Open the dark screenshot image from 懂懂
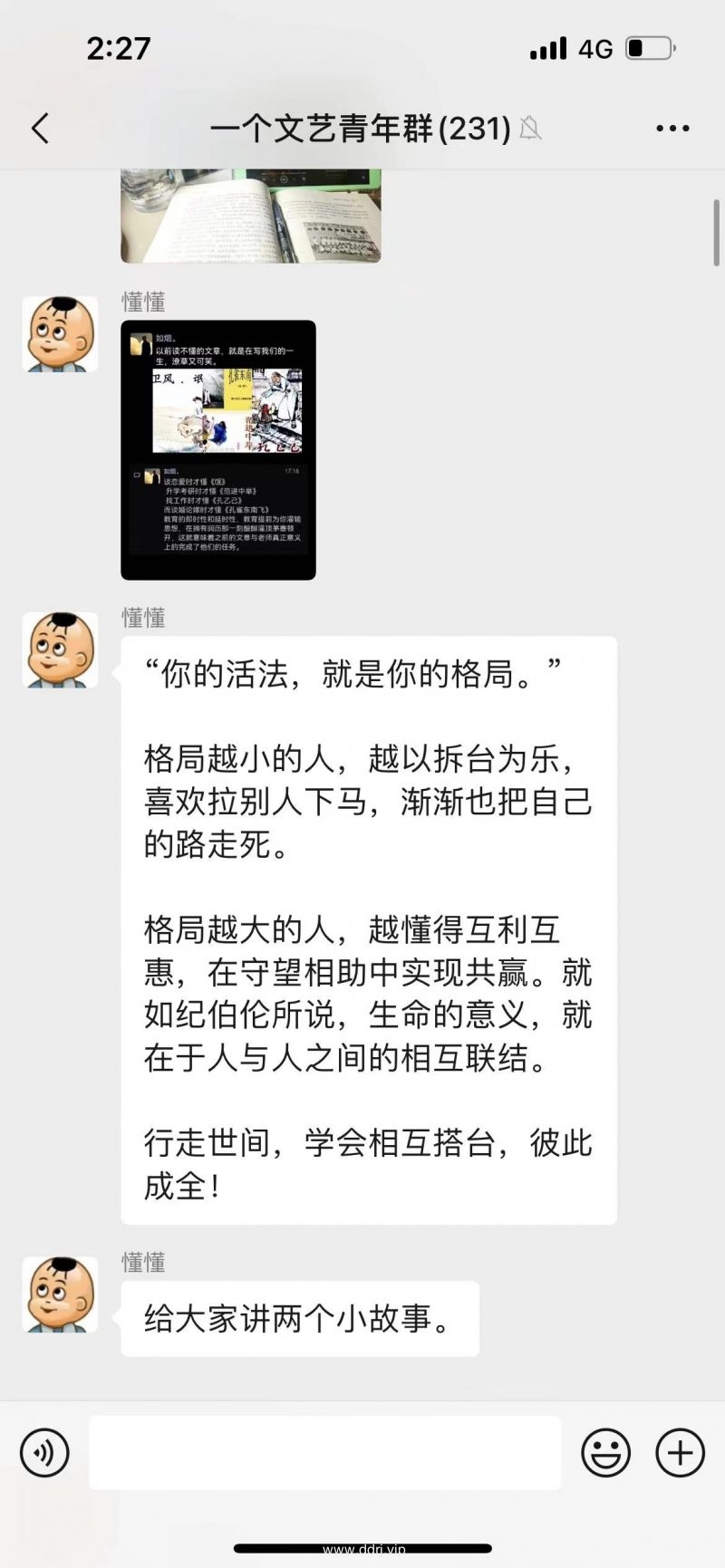 point(218,449)
